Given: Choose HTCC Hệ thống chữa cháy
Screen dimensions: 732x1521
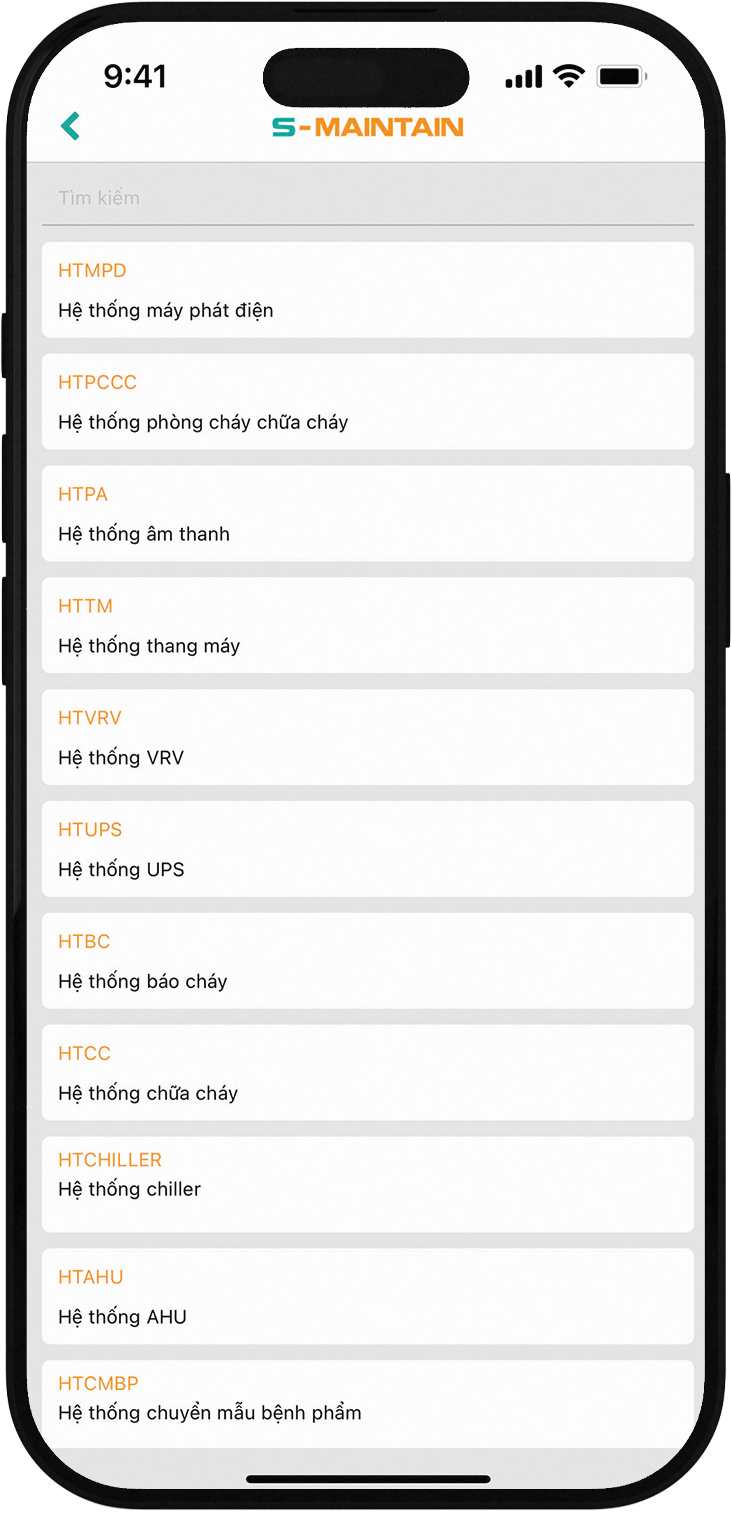Looking at the screenshot, I should [366, 1073].
